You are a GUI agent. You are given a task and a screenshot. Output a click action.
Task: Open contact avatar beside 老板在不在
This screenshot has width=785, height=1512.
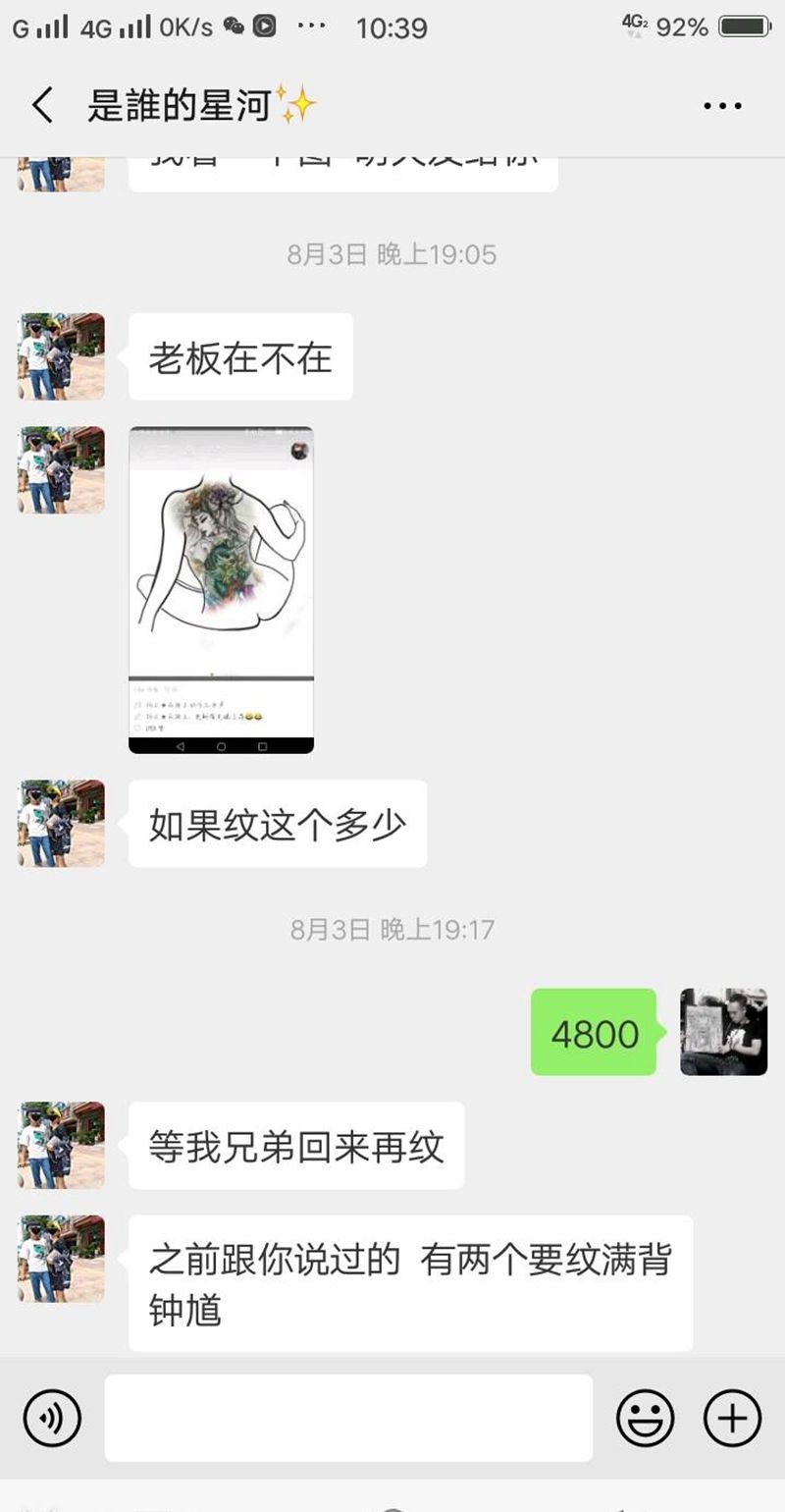pos(61,356)
